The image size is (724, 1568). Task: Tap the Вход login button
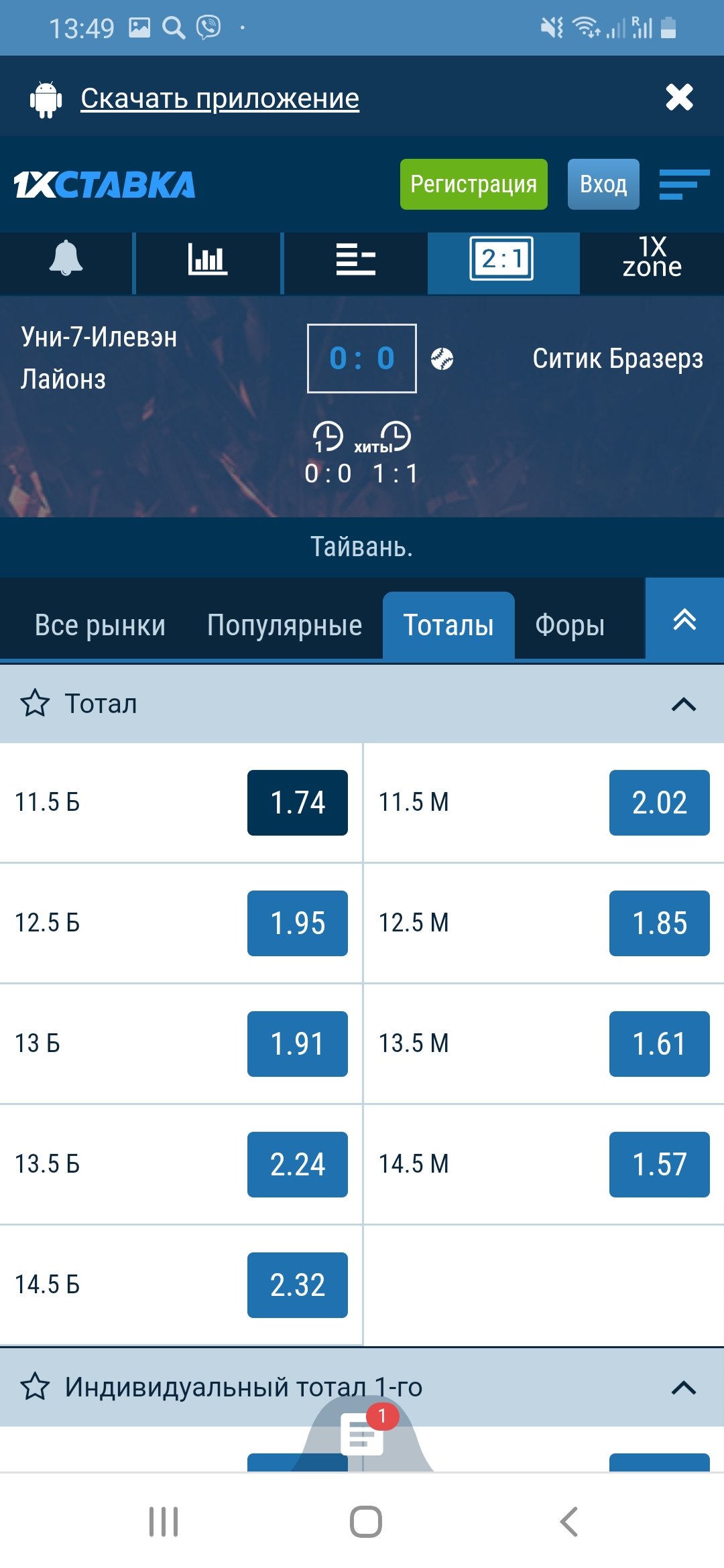tap(603, 184)
